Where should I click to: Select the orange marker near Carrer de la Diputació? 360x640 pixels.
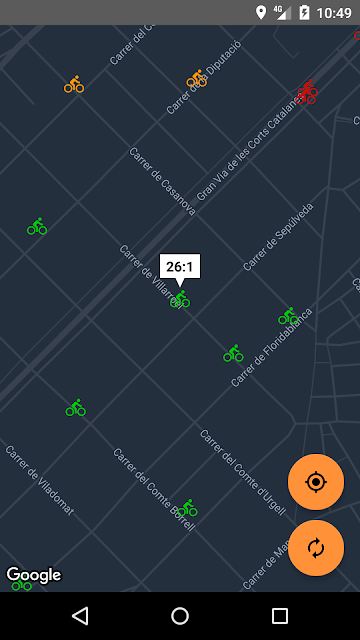pyautogui.click(x=197, y=78)
